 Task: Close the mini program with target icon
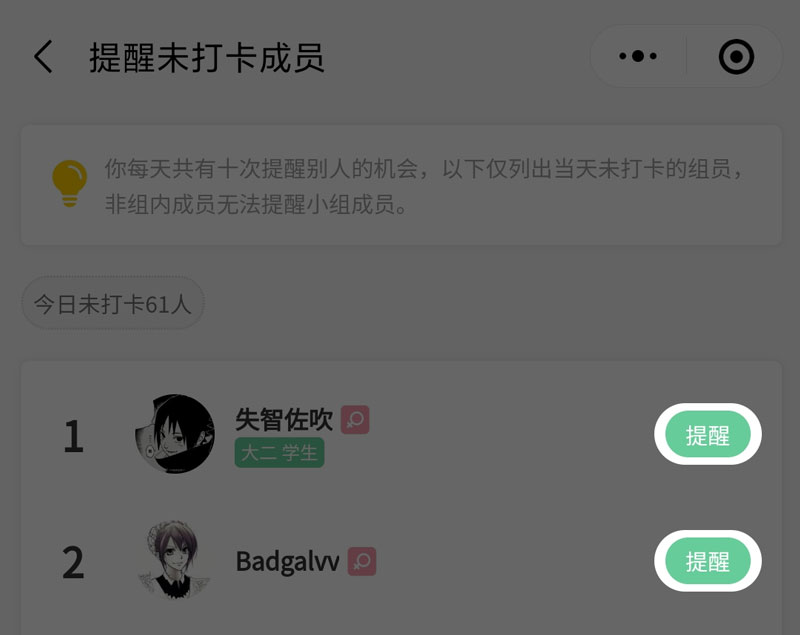736,57
